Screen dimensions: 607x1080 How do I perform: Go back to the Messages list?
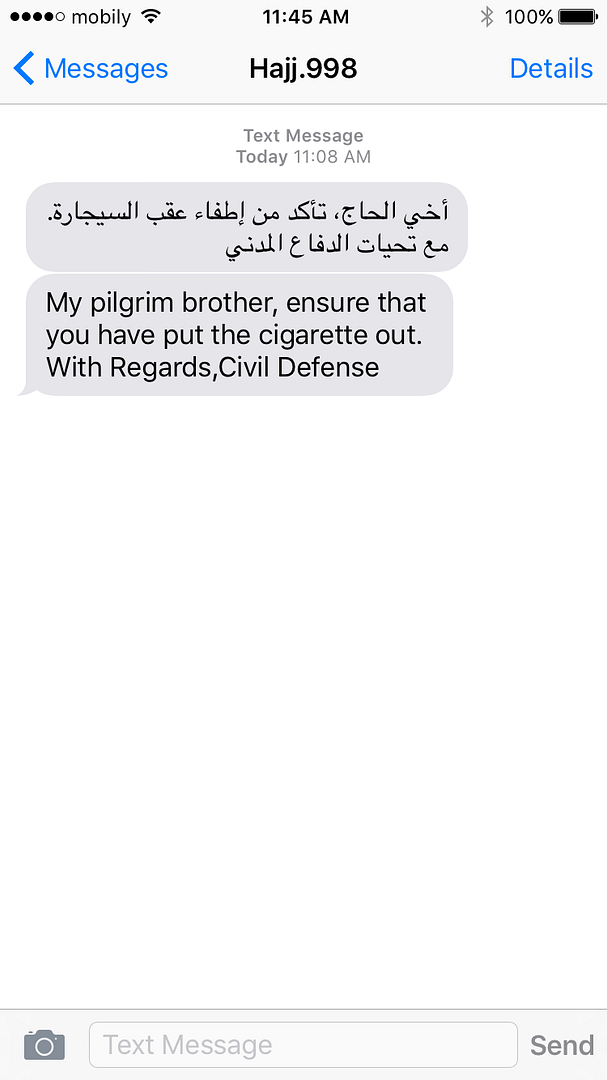pos(90,69)
